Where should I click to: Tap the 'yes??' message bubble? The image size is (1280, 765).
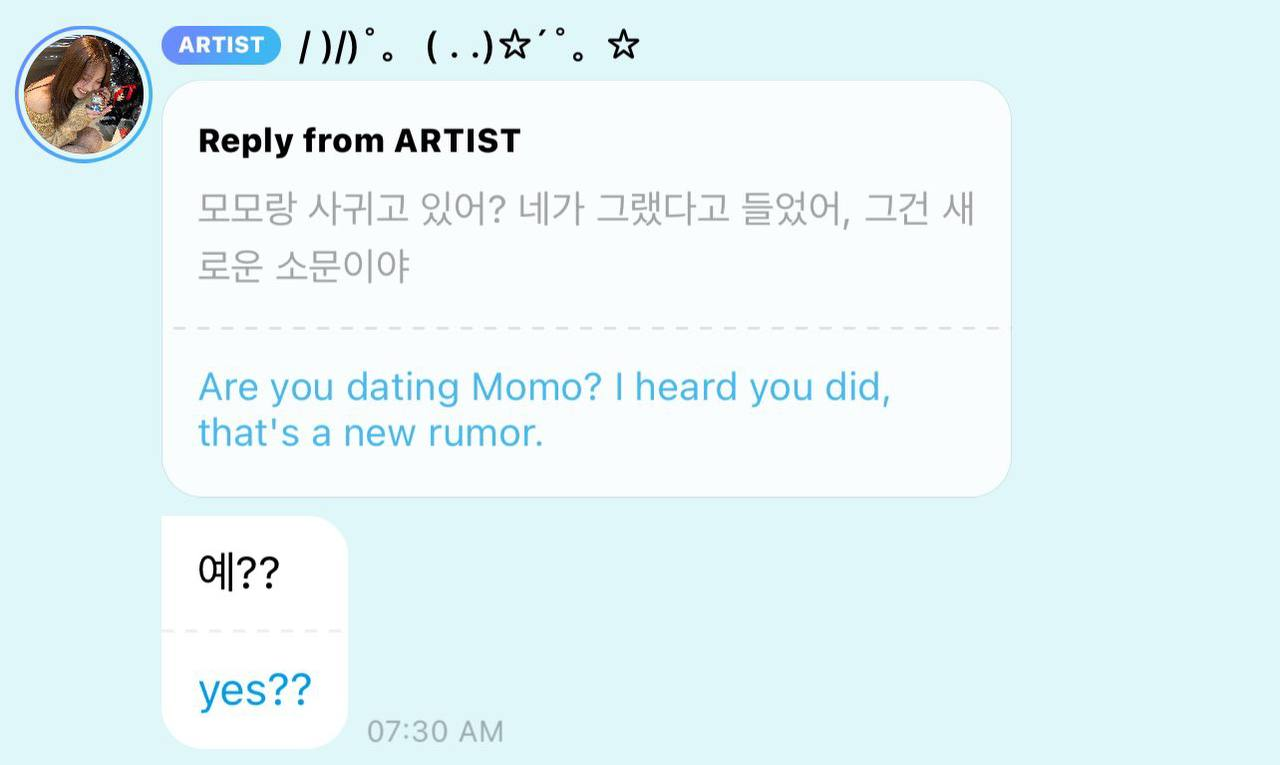coord(254,632)
